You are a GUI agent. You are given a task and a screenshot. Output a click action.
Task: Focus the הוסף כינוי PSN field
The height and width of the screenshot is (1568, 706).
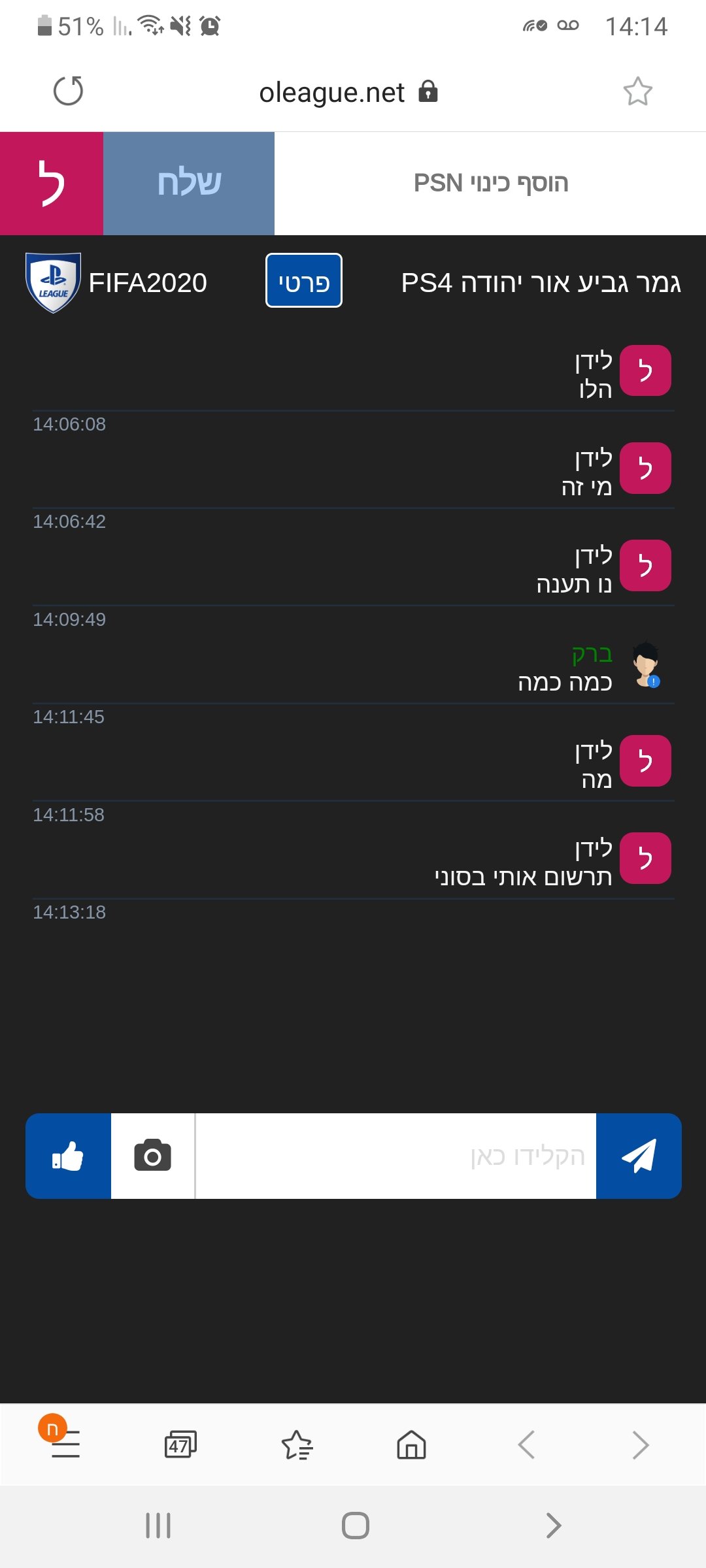(490, 183)
